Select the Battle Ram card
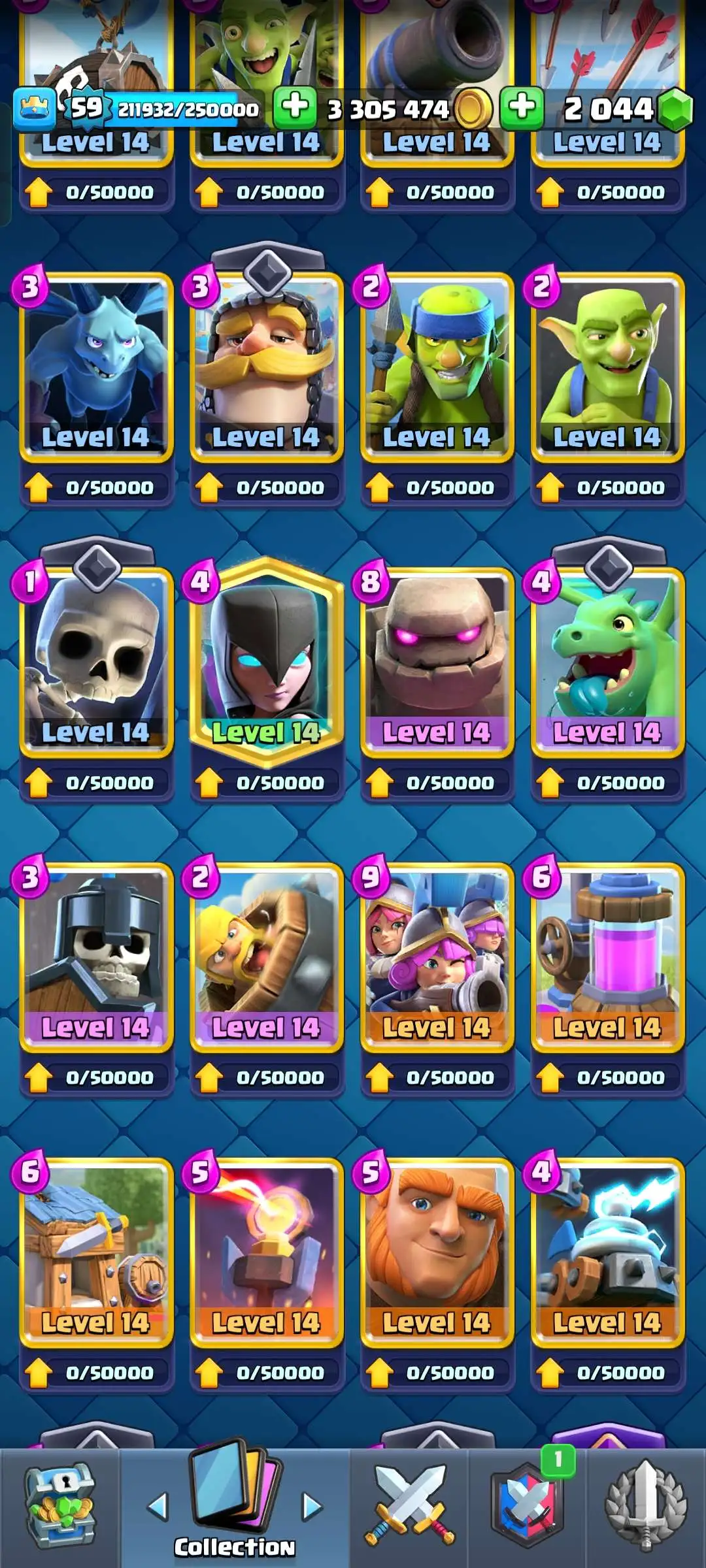 click(x=266, y=957)
